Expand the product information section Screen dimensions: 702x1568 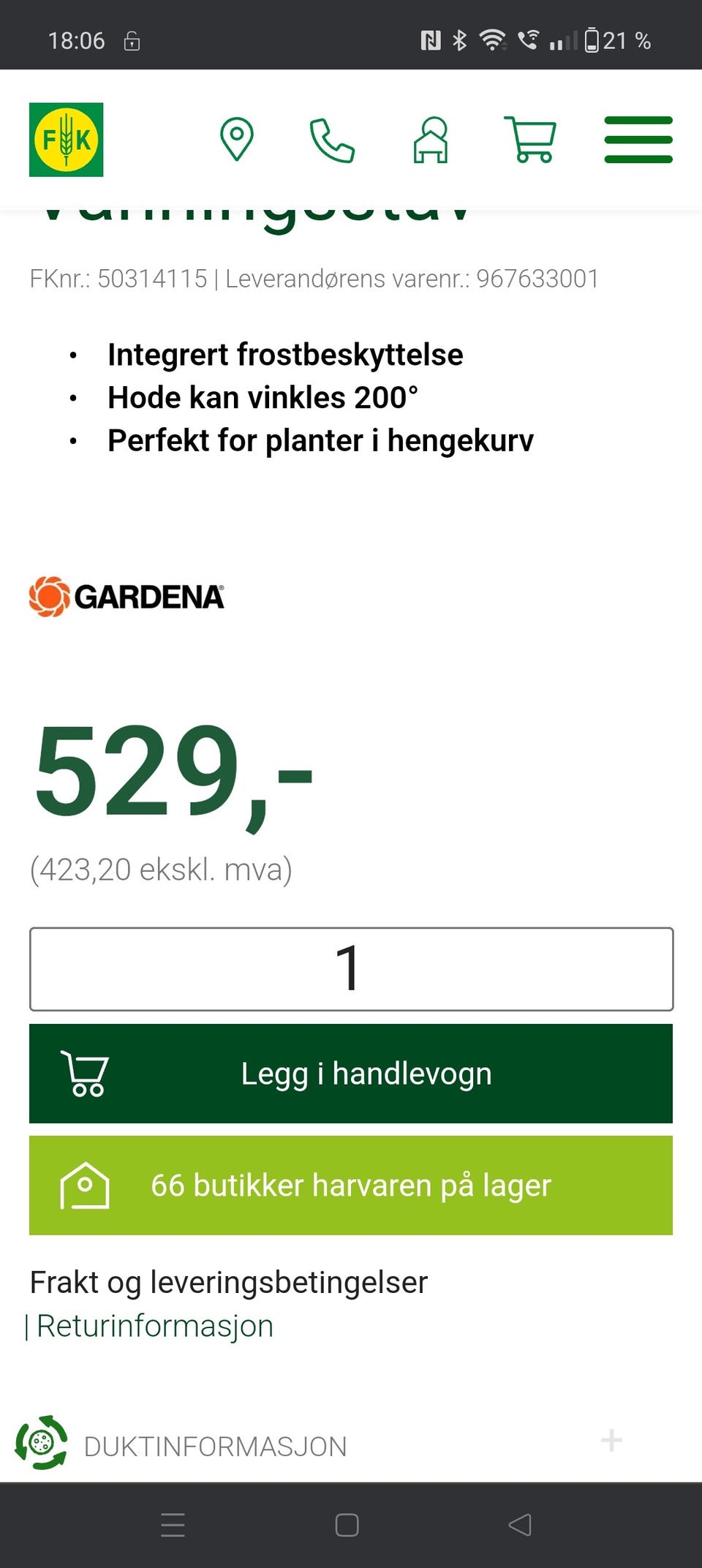pyautogui.click(x=351, y=1444)
